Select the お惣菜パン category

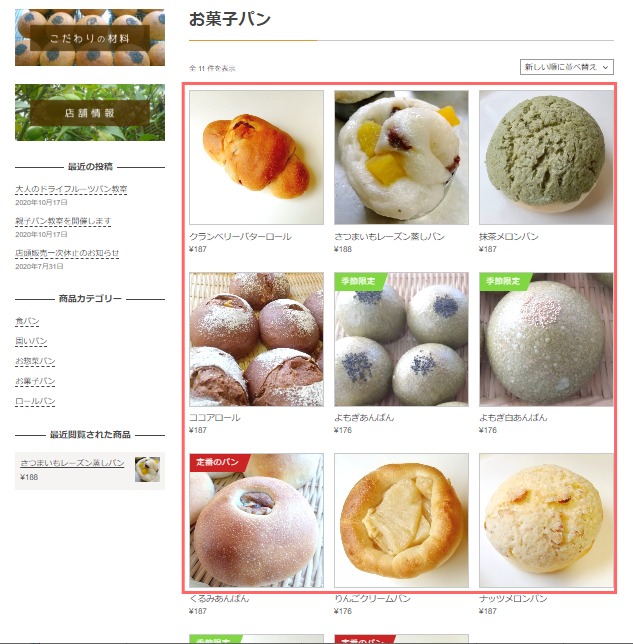point(35,361)
